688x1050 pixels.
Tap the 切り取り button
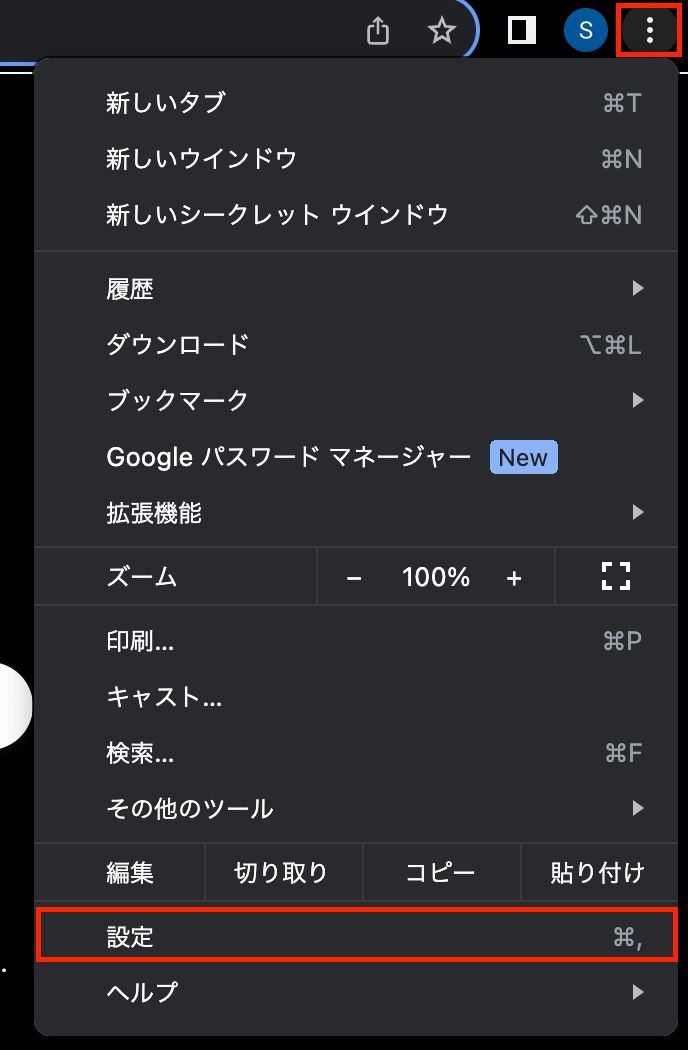click(281, 873)
